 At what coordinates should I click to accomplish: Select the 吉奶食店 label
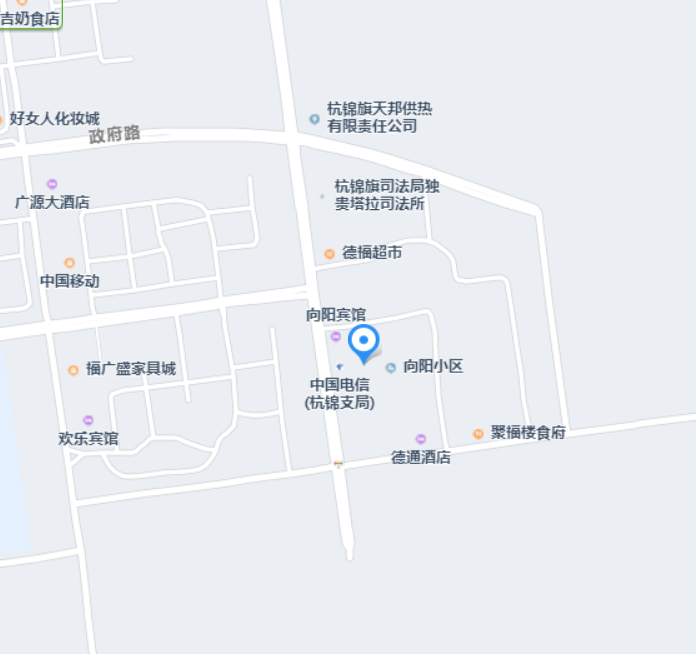(x=30, y=18)
